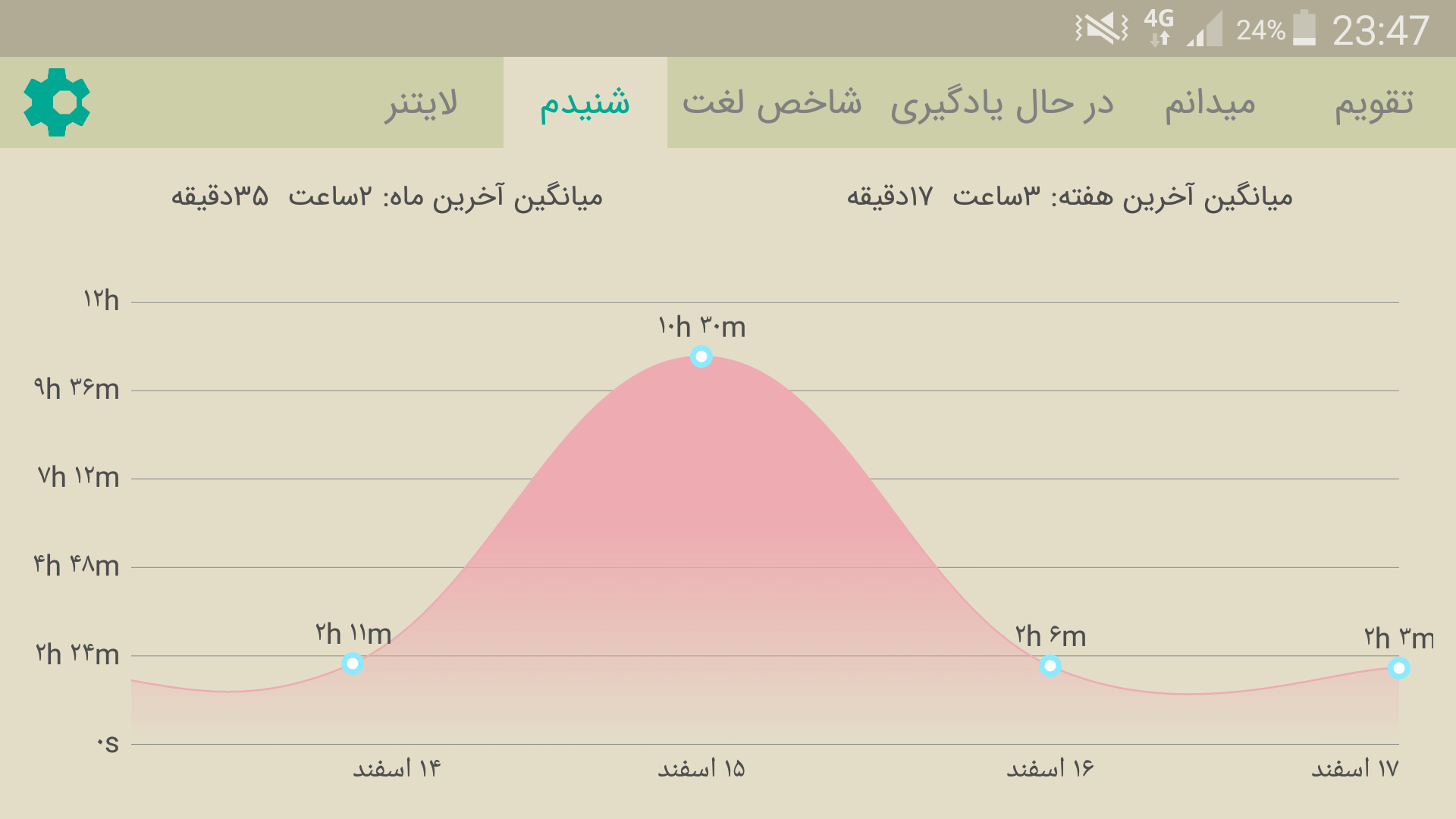Open the تقویم tab
The image size is (1456, 819).
tap(1374, 102)
